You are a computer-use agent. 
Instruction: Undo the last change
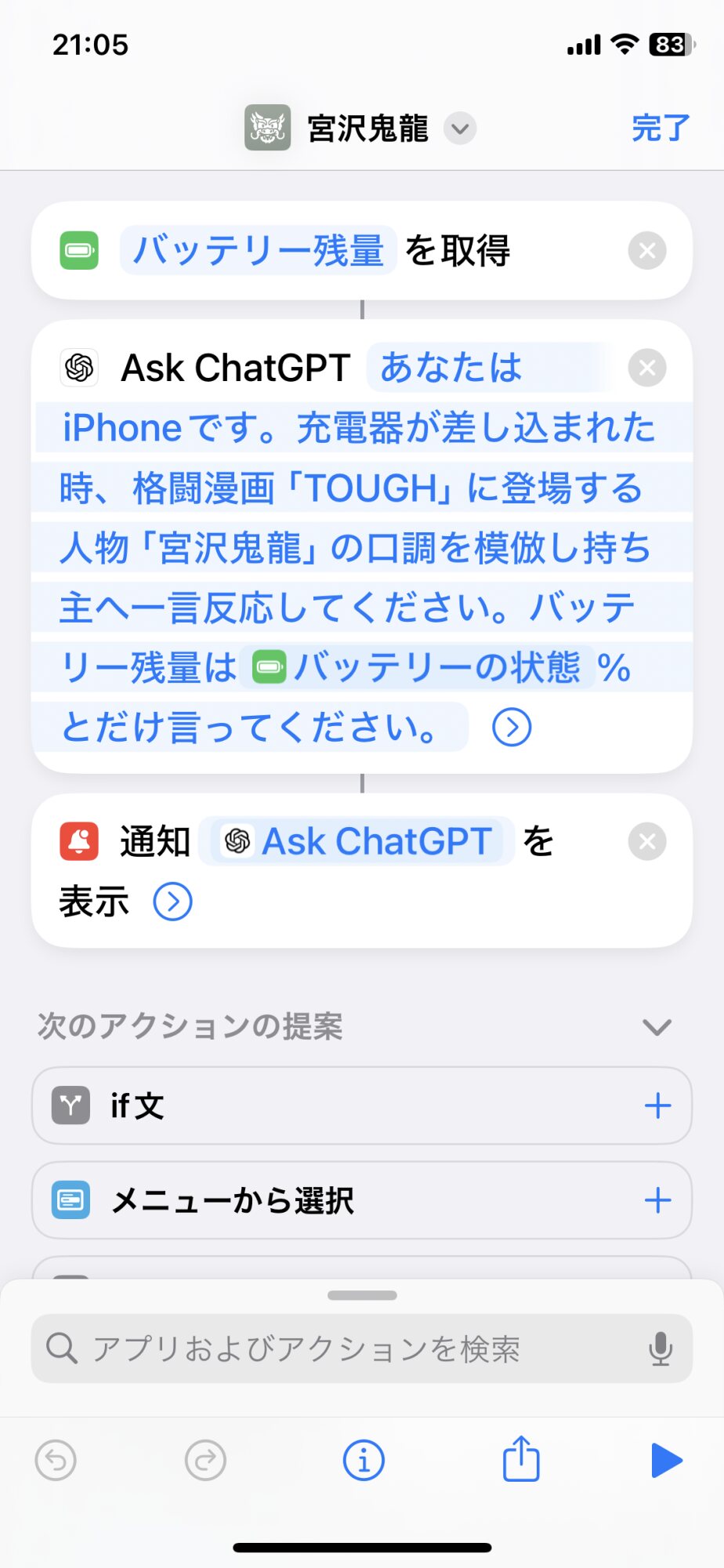click(56, 1461)
